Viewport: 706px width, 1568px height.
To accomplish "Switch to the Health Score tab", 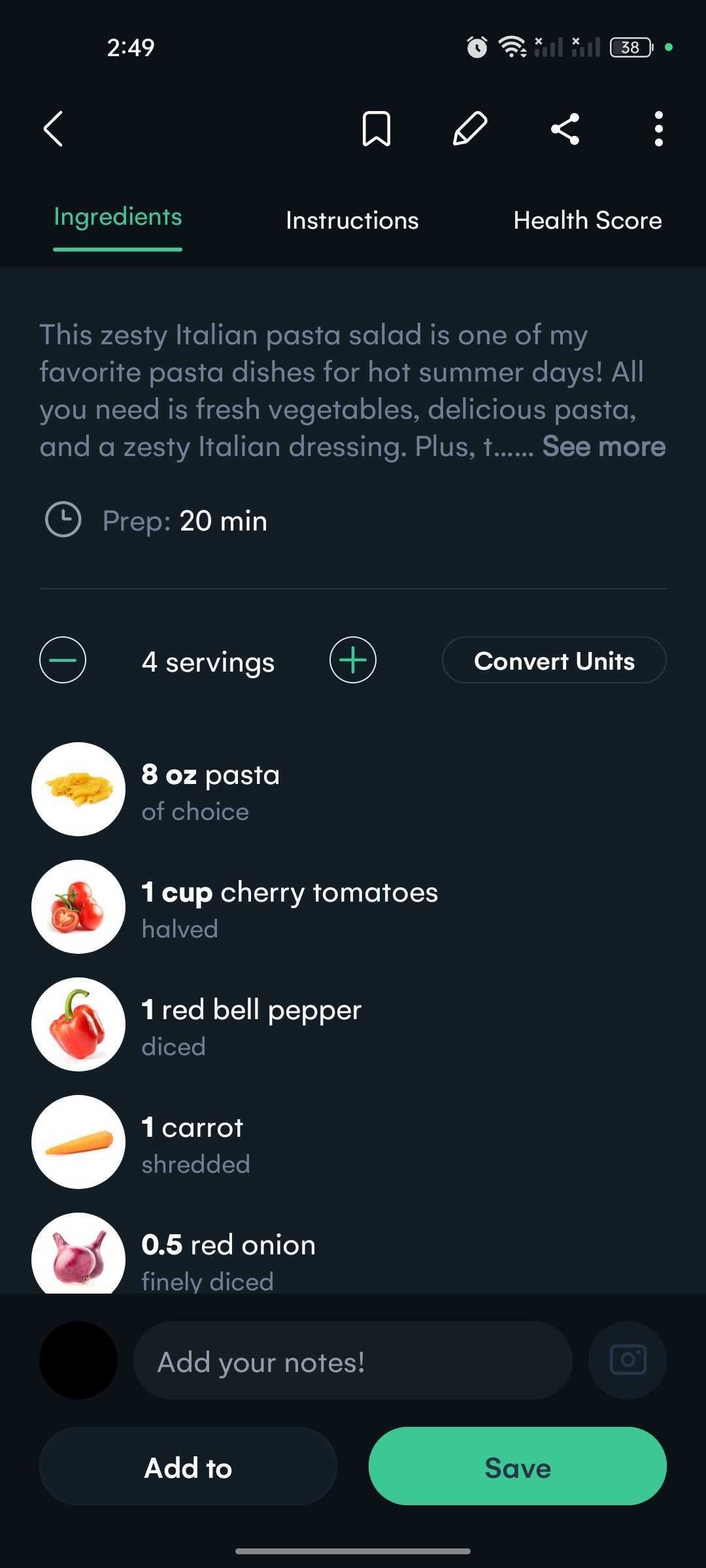I will pyautogui.click(x=588, y=221).
